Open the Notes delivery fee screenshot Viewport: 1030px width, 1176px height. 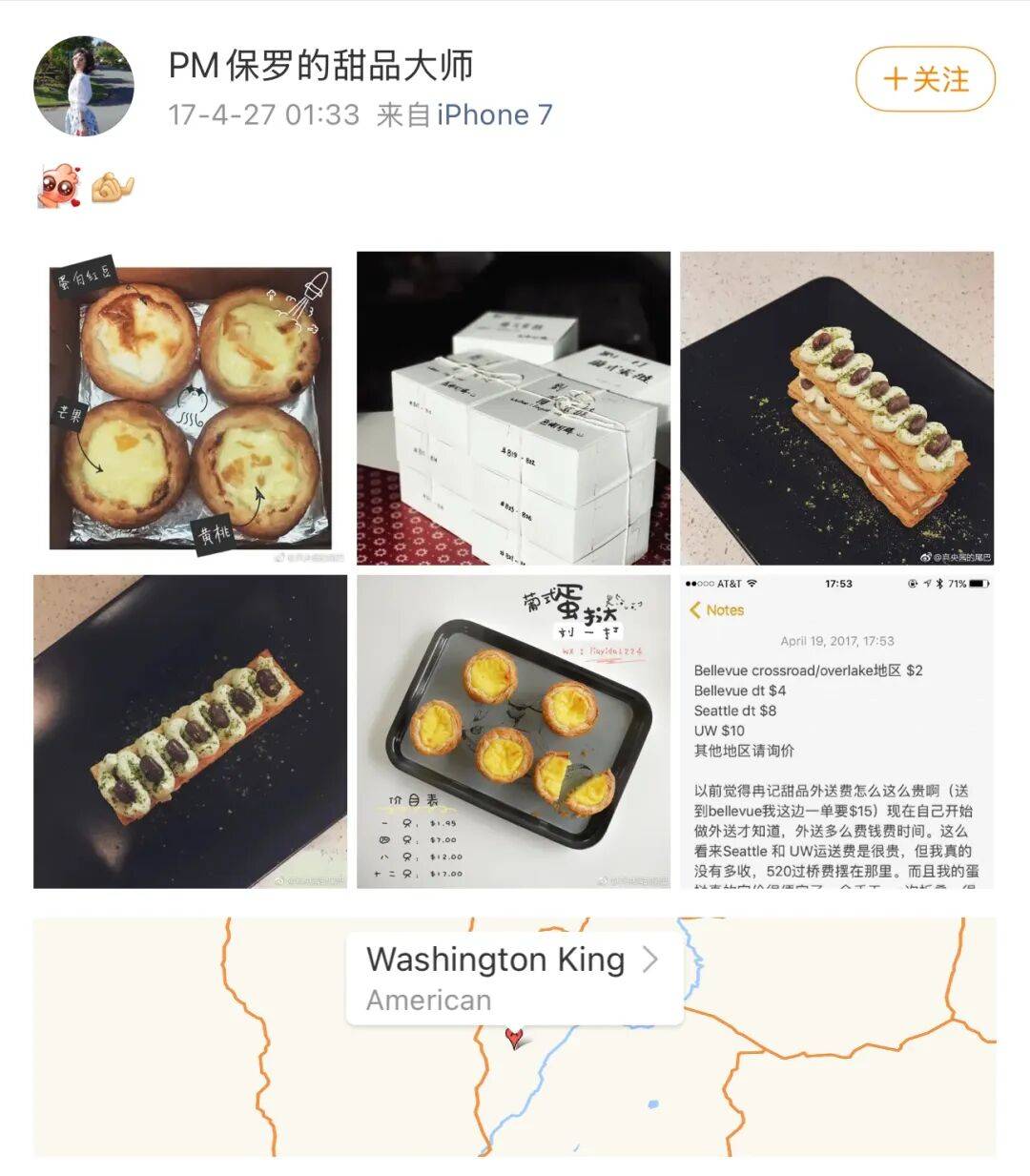point(836,732)
